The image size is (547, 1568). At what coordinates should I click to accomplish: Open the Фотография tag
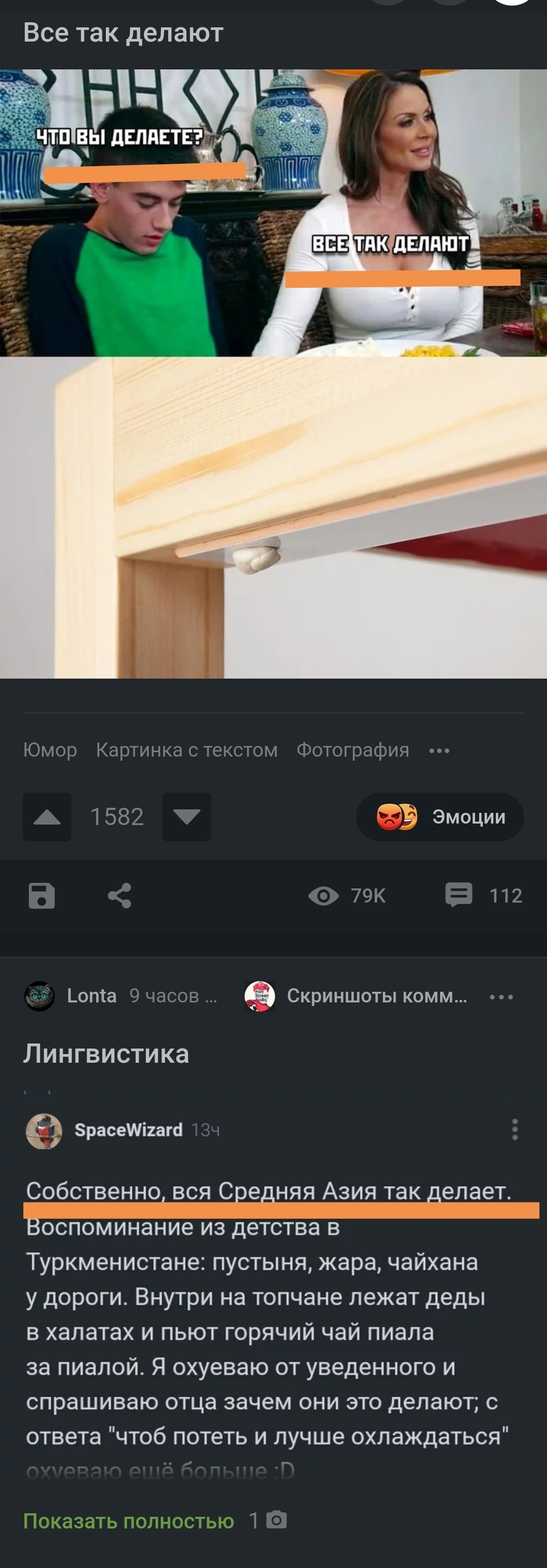pos(353,750)
